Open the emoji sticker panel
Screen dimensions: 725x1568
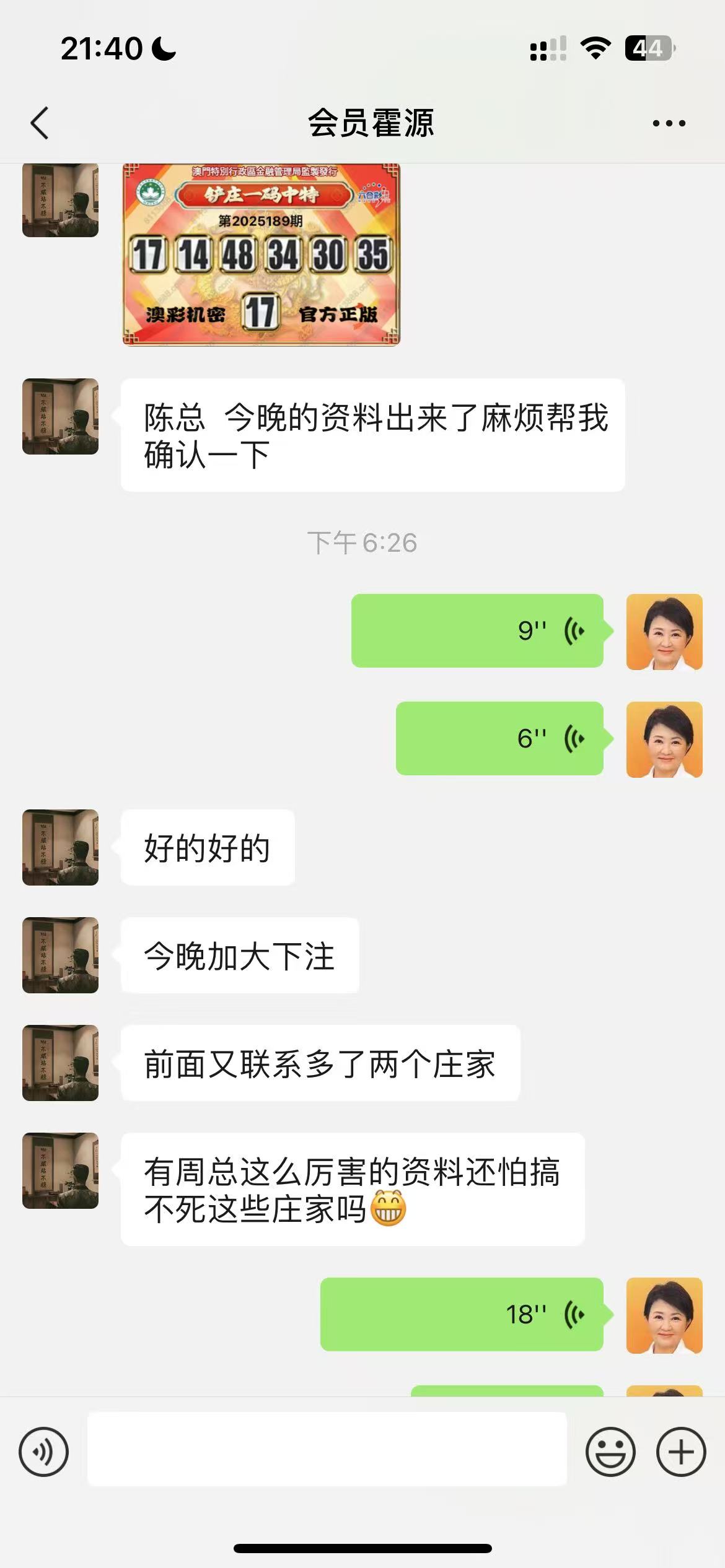click(610, 1452)
